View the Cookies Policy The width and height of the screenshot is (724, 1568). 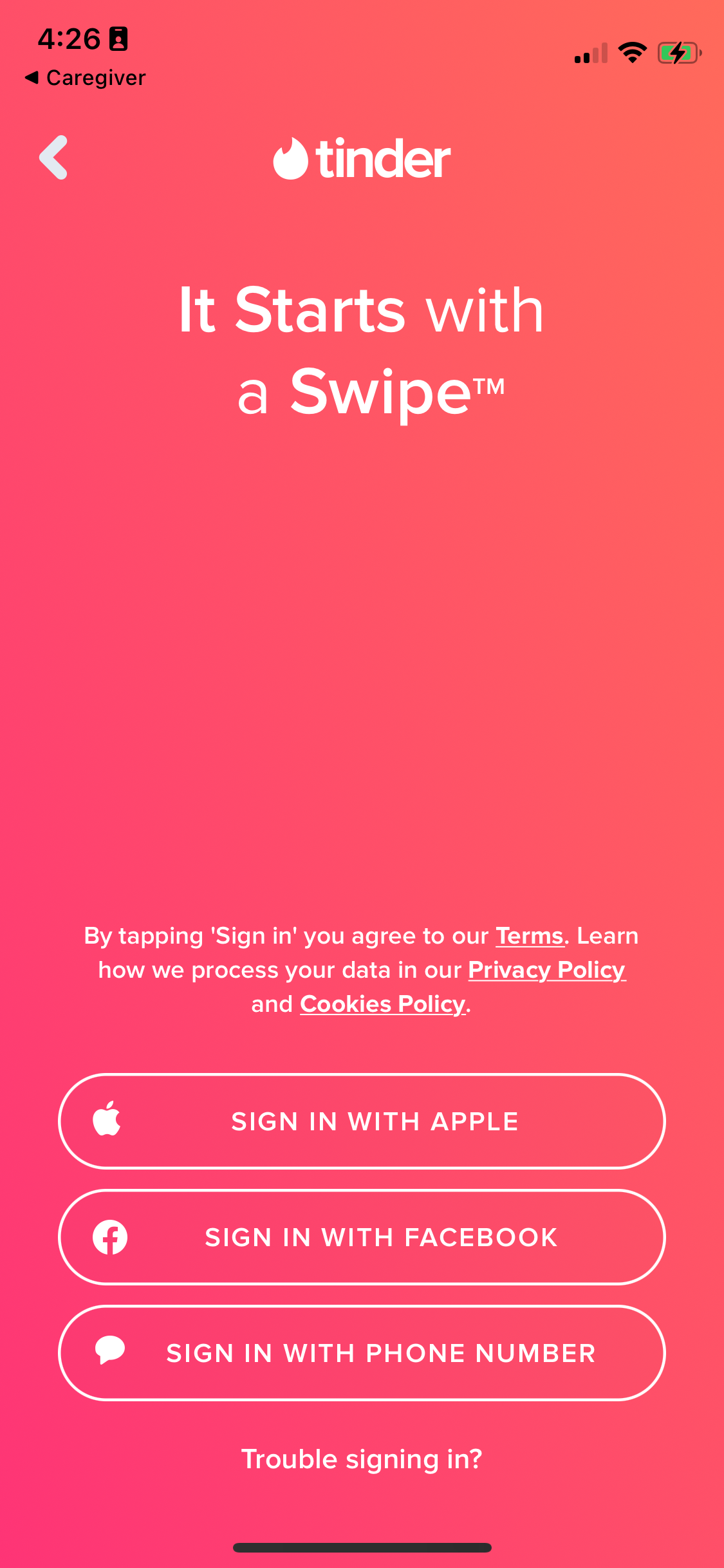pyautogui.click(x=380, y=1003)
